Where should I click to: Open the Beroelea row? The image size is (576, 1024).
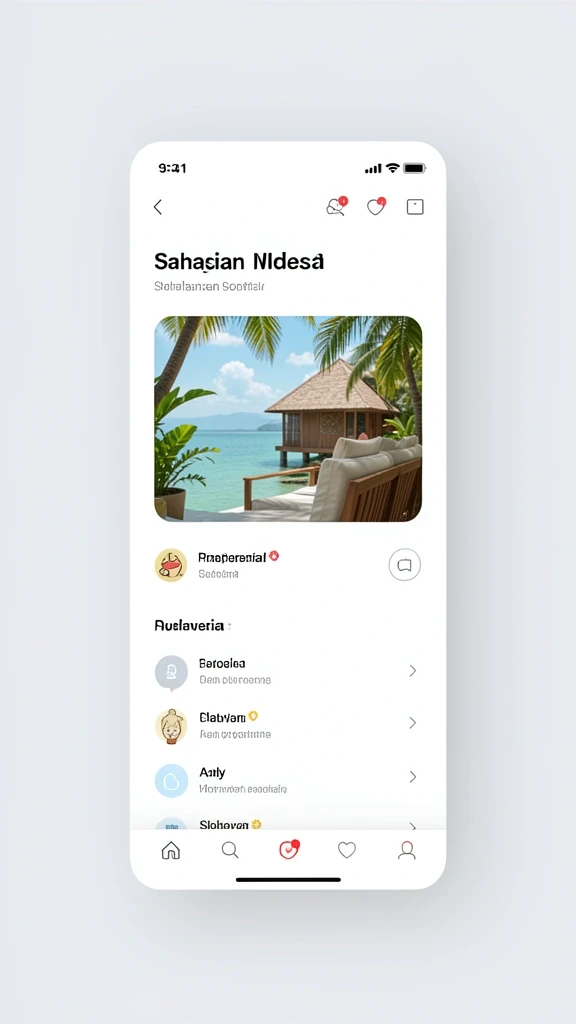[x=287, y=671]
